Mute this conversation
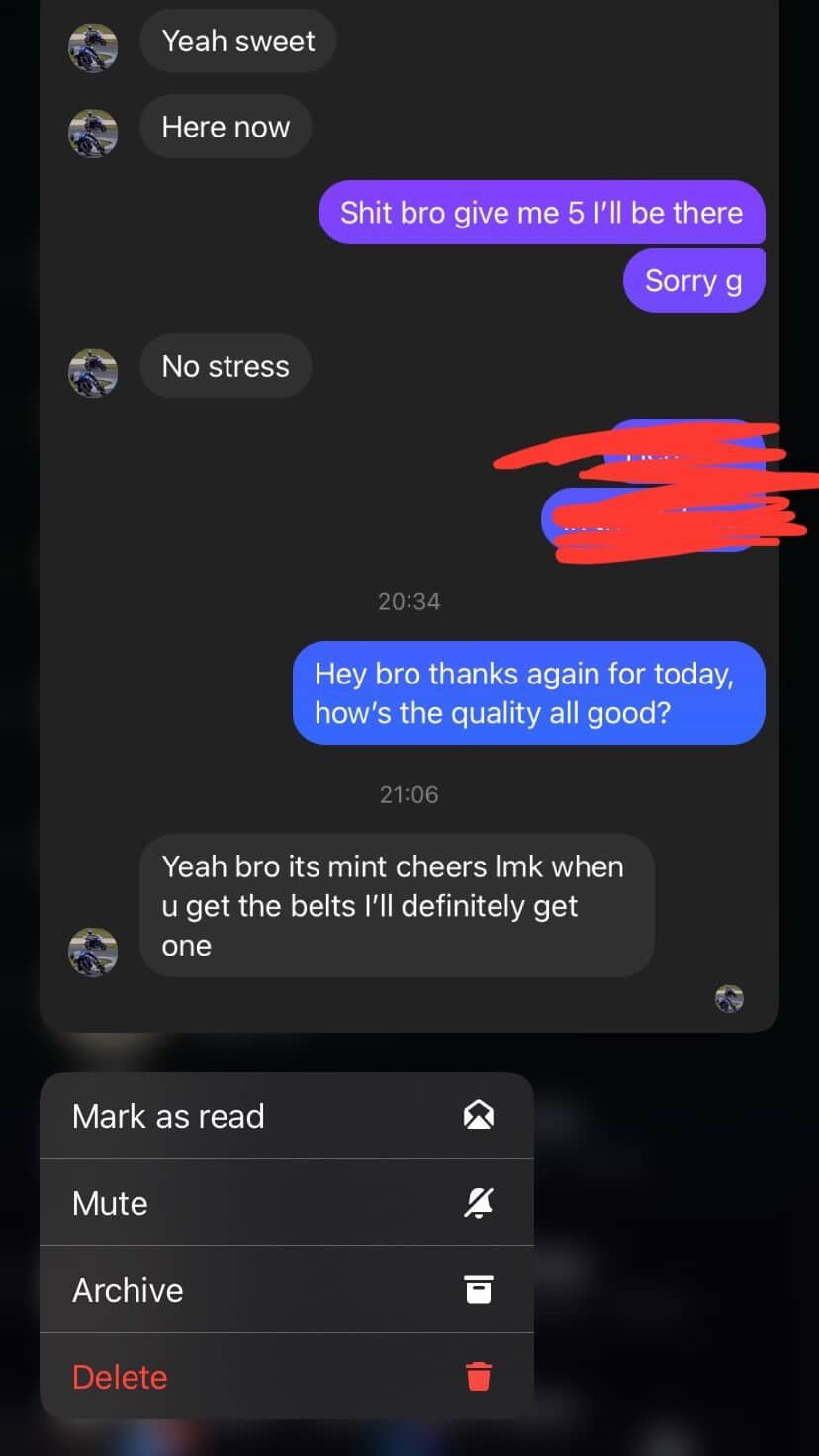819x1456 pixels. pyautogui.click(x=286, y=1203)
